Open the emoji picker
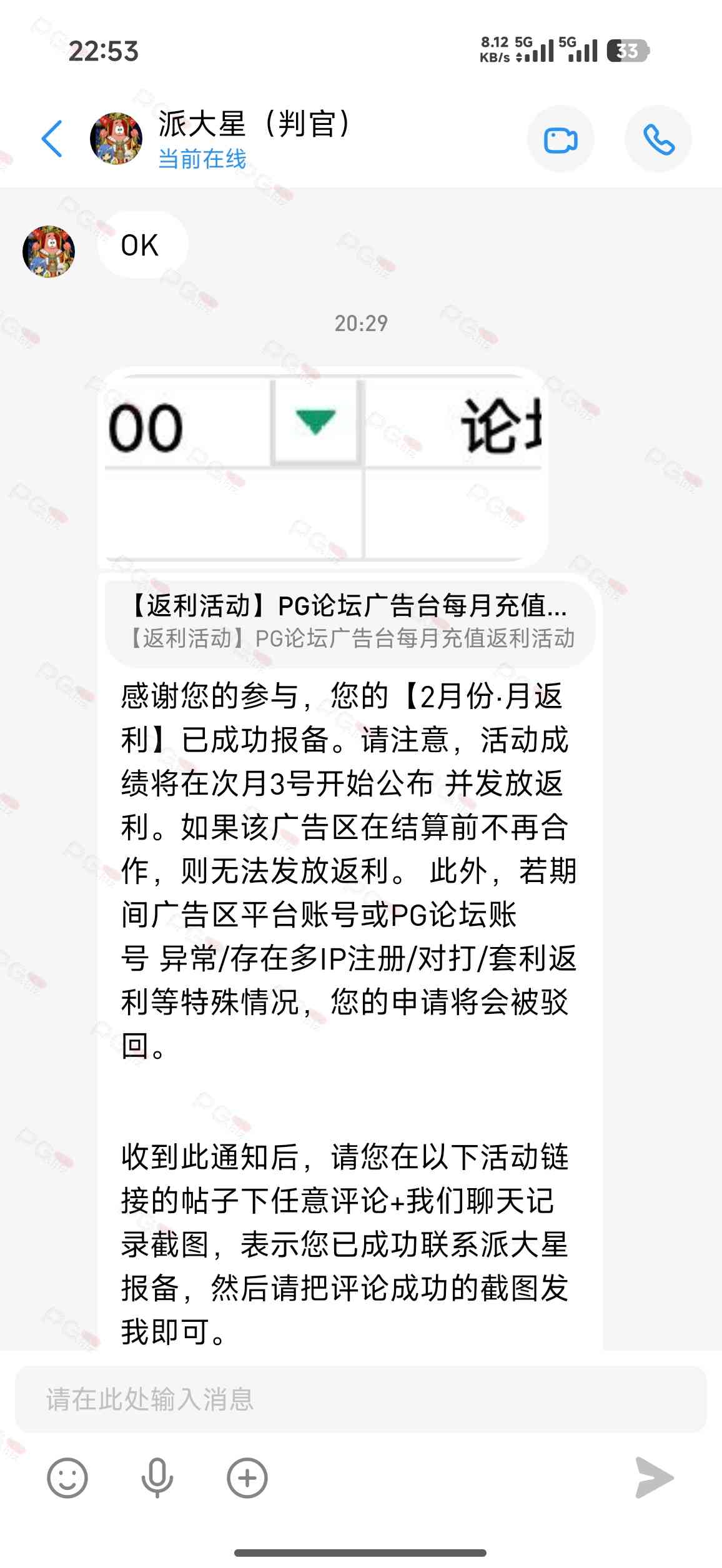Image resolution: width=722 pixels, height=1568 pixels. (67, 1478)
